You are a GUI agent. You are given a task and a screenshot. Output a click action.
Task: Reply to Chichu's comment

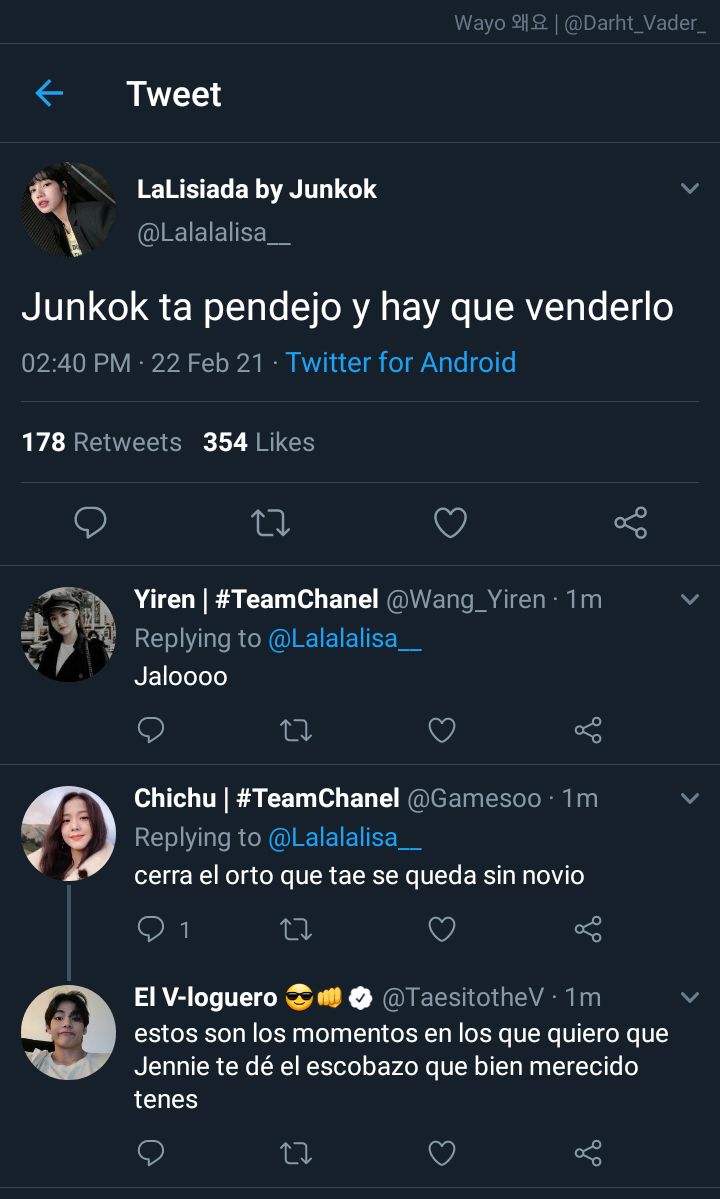151,929
